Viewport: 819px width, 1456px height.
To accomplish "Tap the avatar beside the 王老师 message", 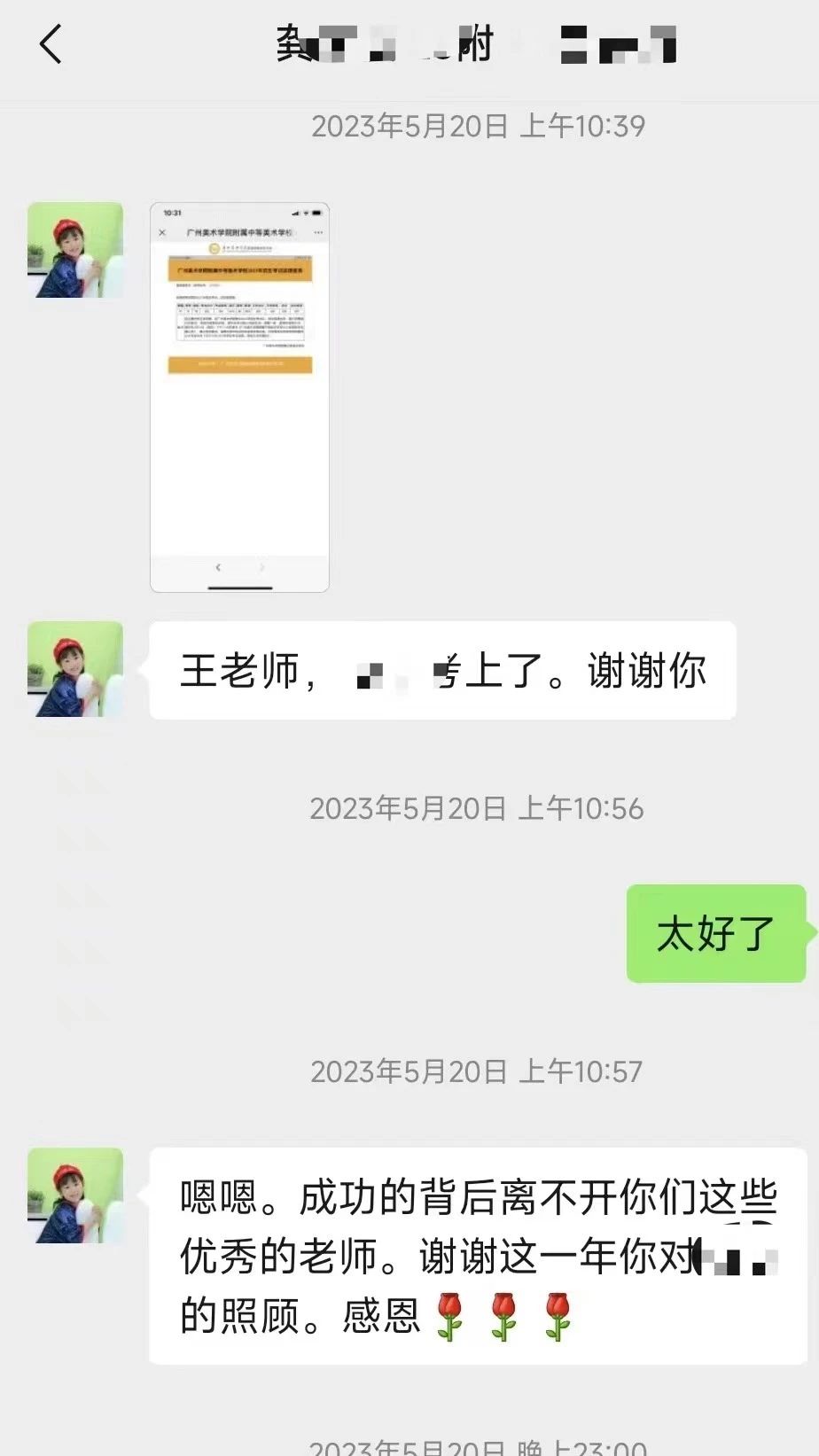I will (x=75, y=669).
